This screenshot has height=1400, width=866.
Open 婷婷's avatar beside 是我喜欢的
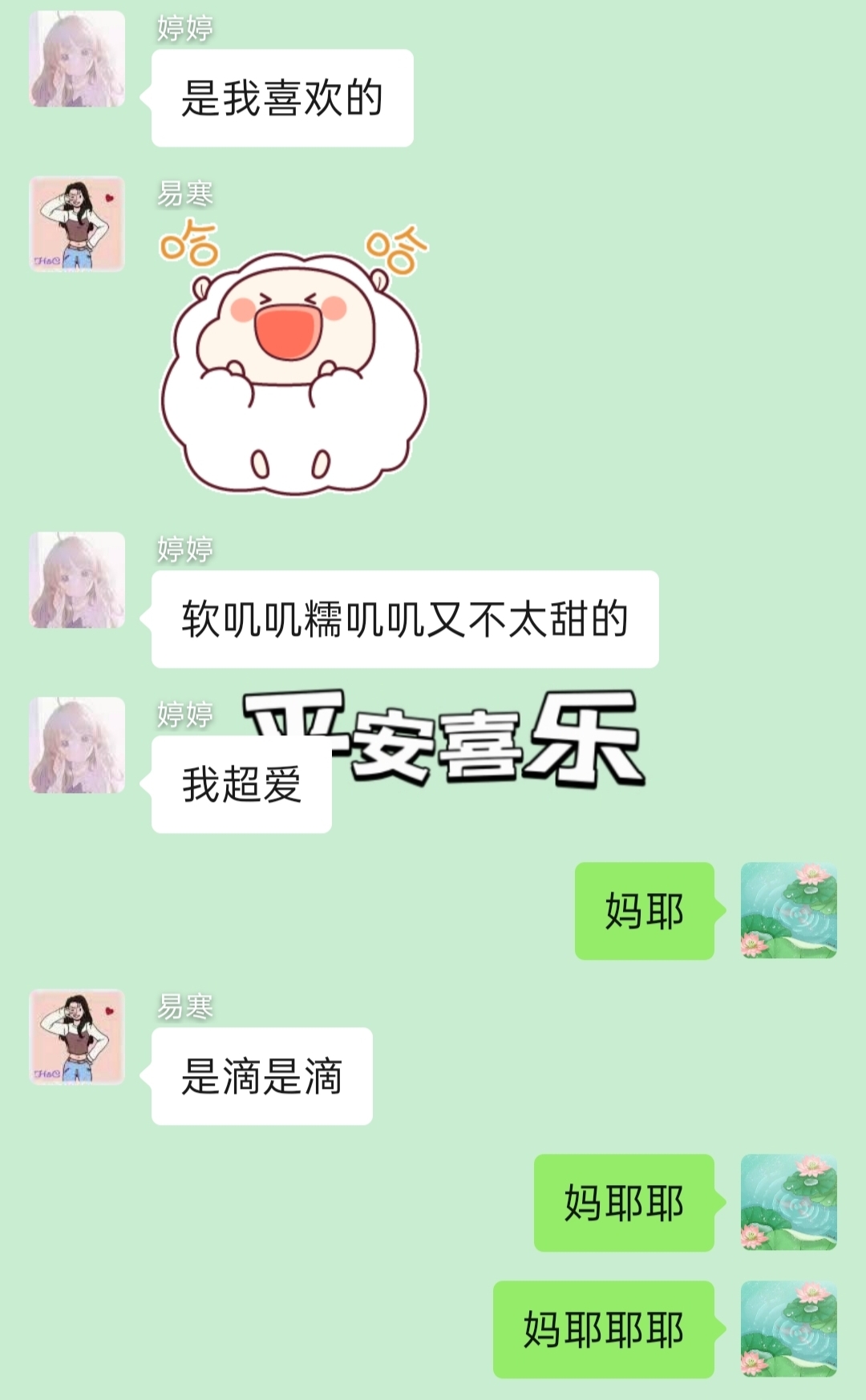click(77, 59)
